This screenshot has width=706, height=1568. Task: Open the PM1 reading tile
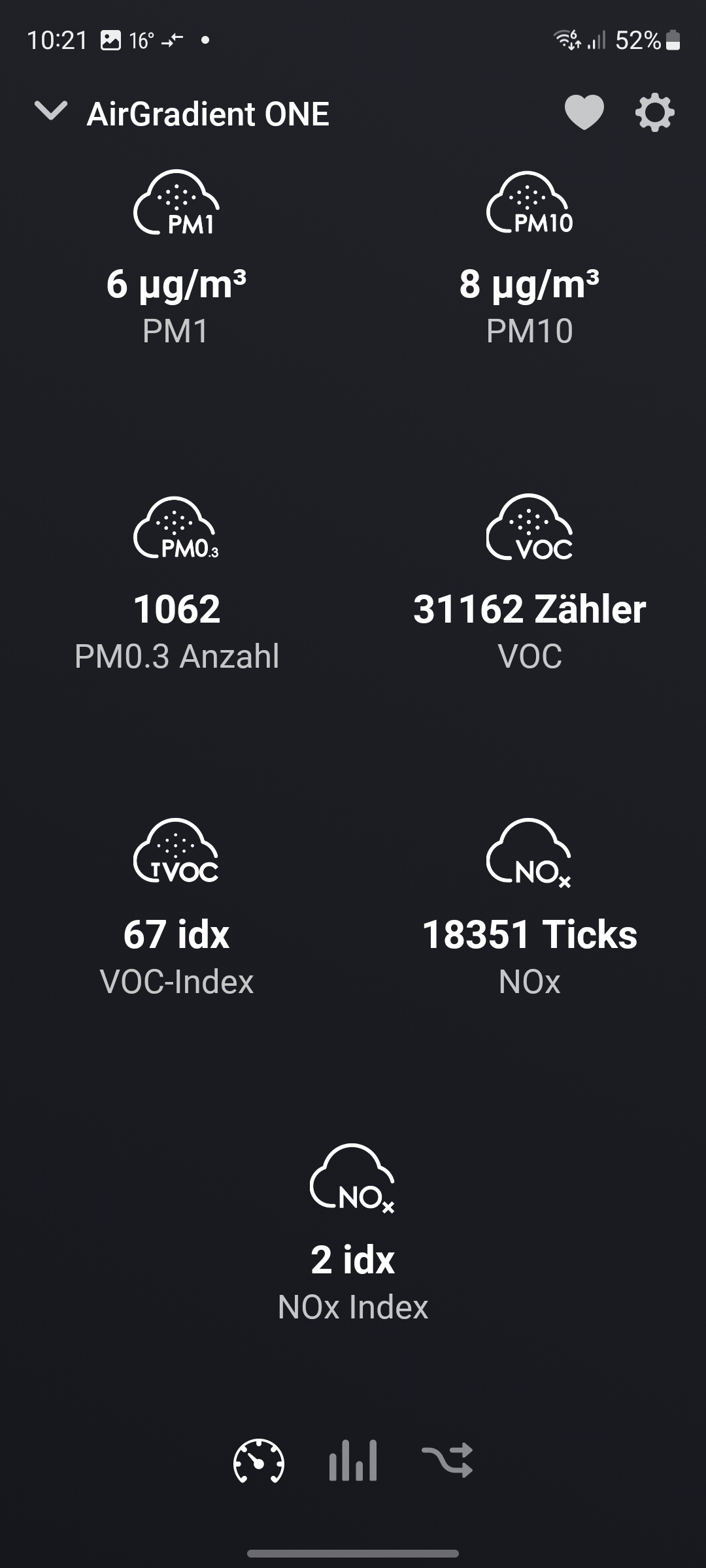click(x=176, y=258)
